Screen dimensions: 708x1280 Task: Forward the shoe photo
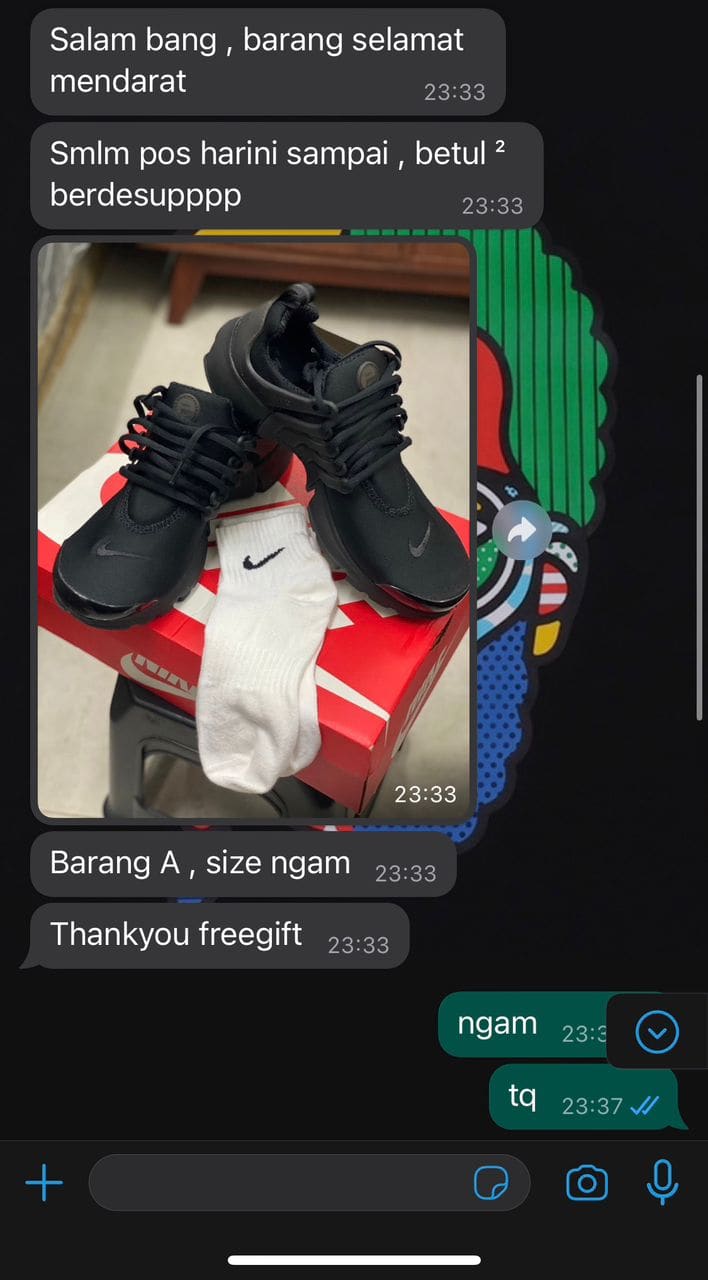[x=522, y=533]
